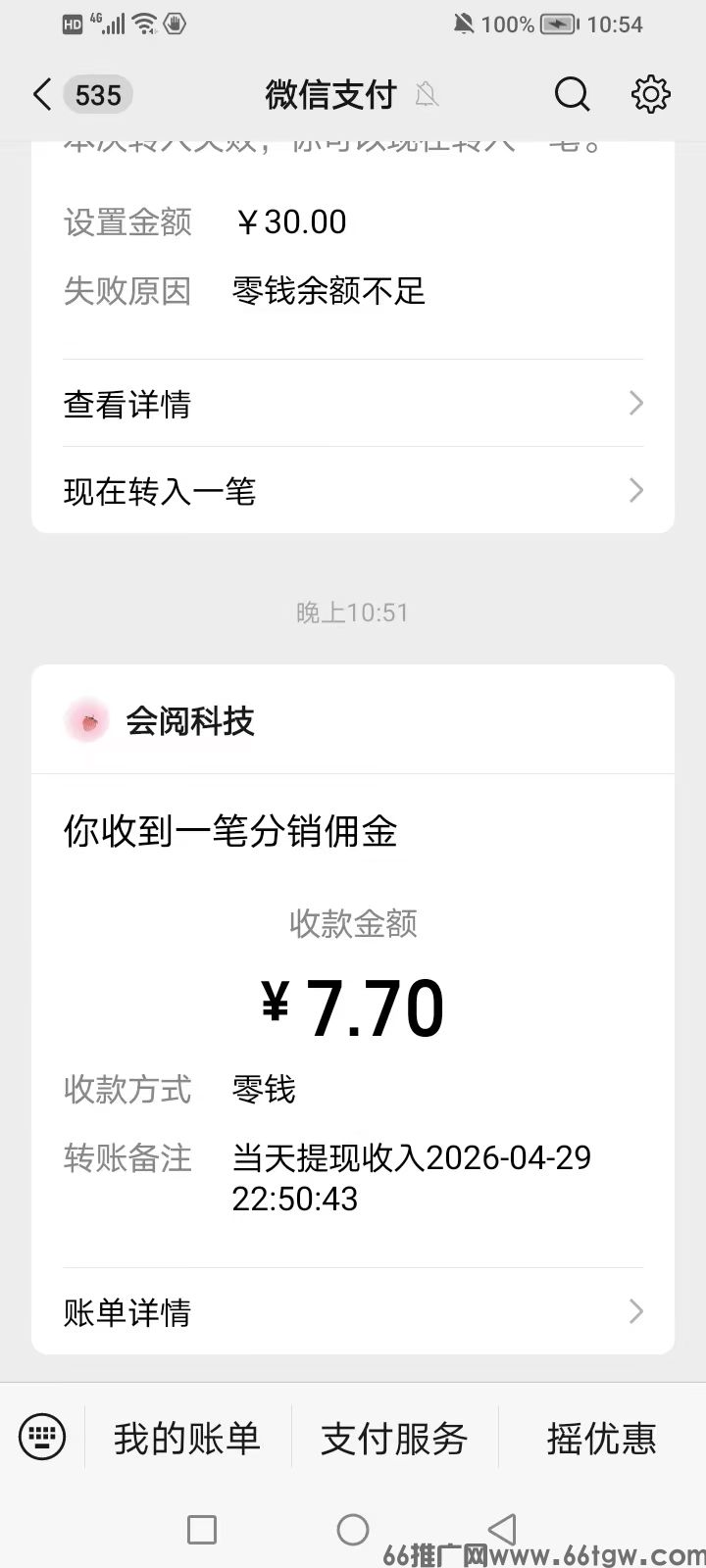Expand 查看详情 to view failure details
Screen dimensions: 706x1568
(353, 404)
